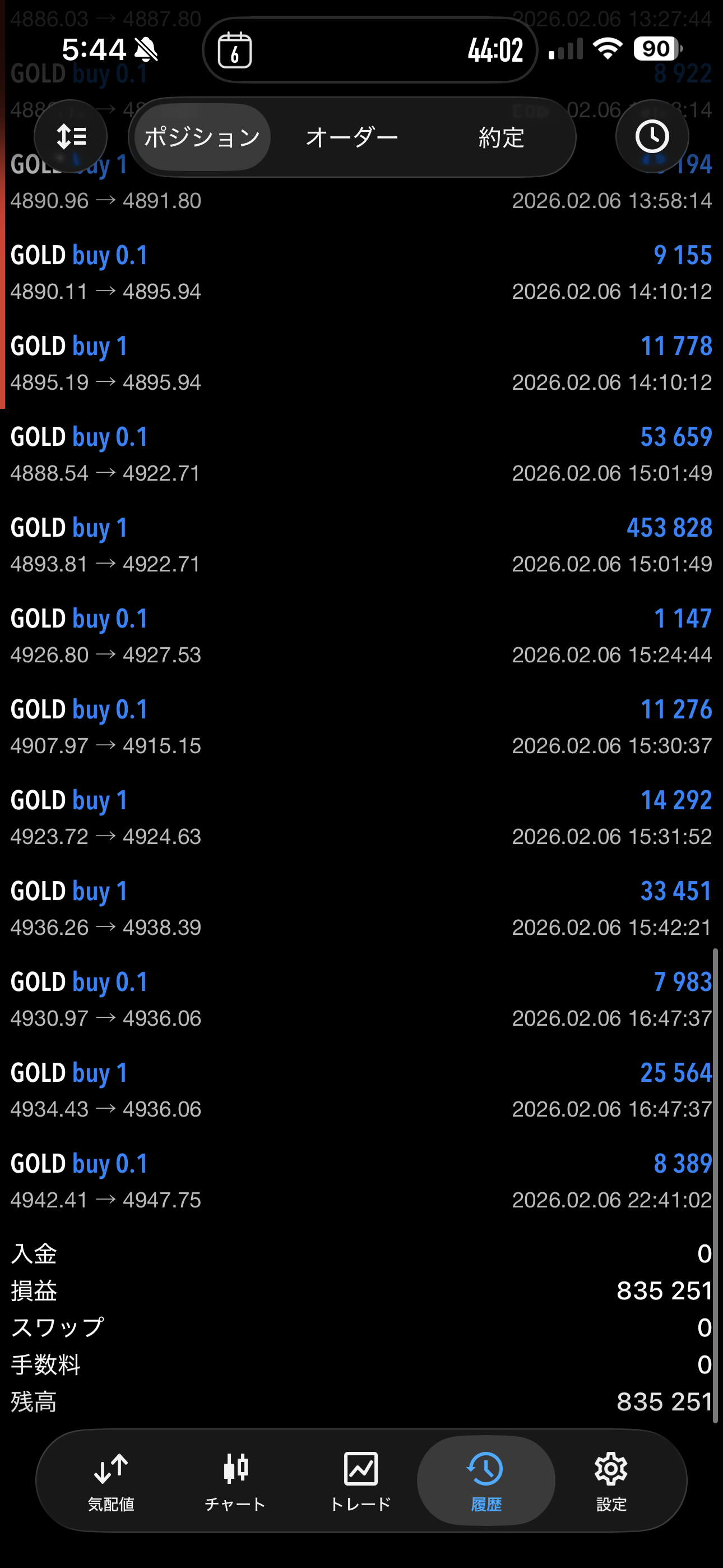The image size is (723, 1568).
Task: Select the GOLD buy 1 trade with profit 33 451
Action: click(361, 908)
